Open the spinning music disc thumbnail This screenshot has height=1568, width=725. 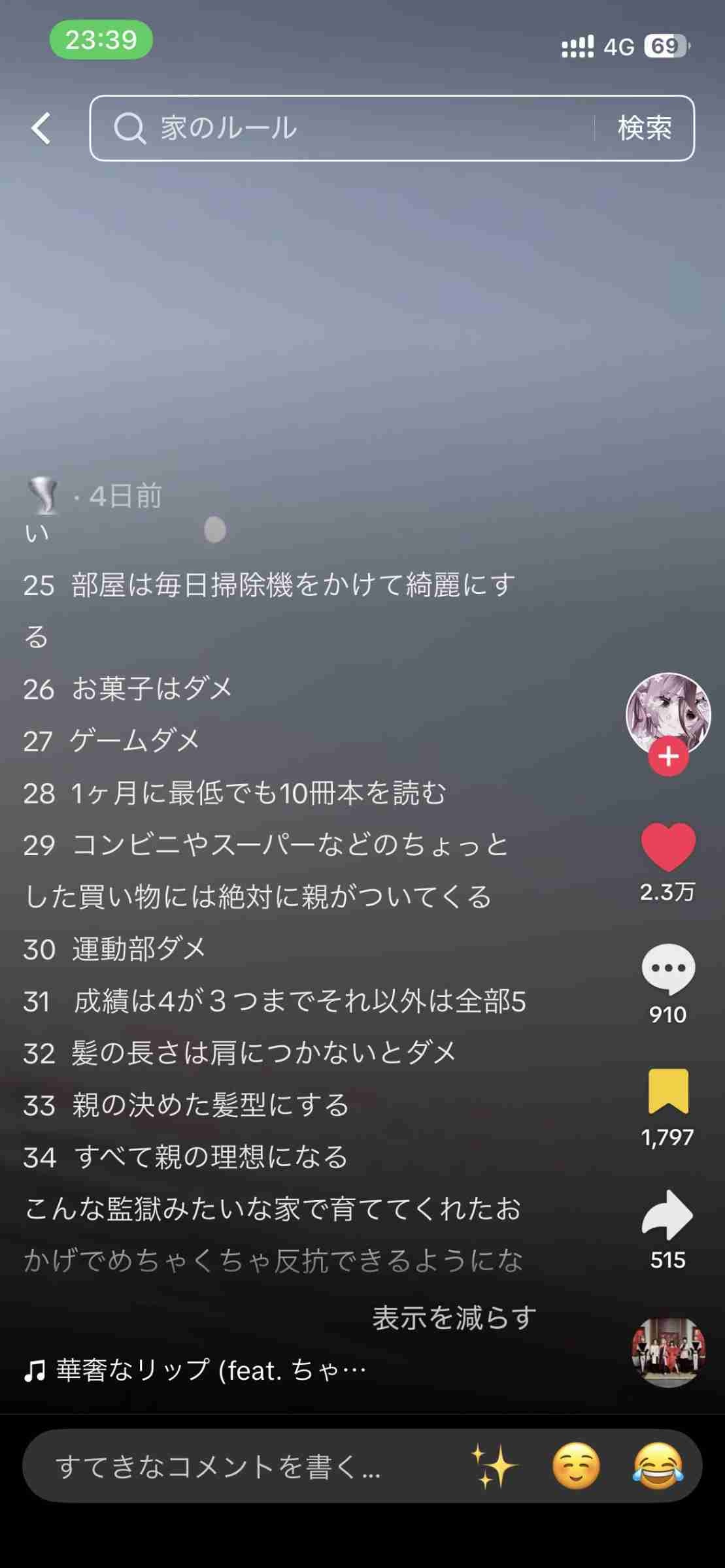point(667,1352)
